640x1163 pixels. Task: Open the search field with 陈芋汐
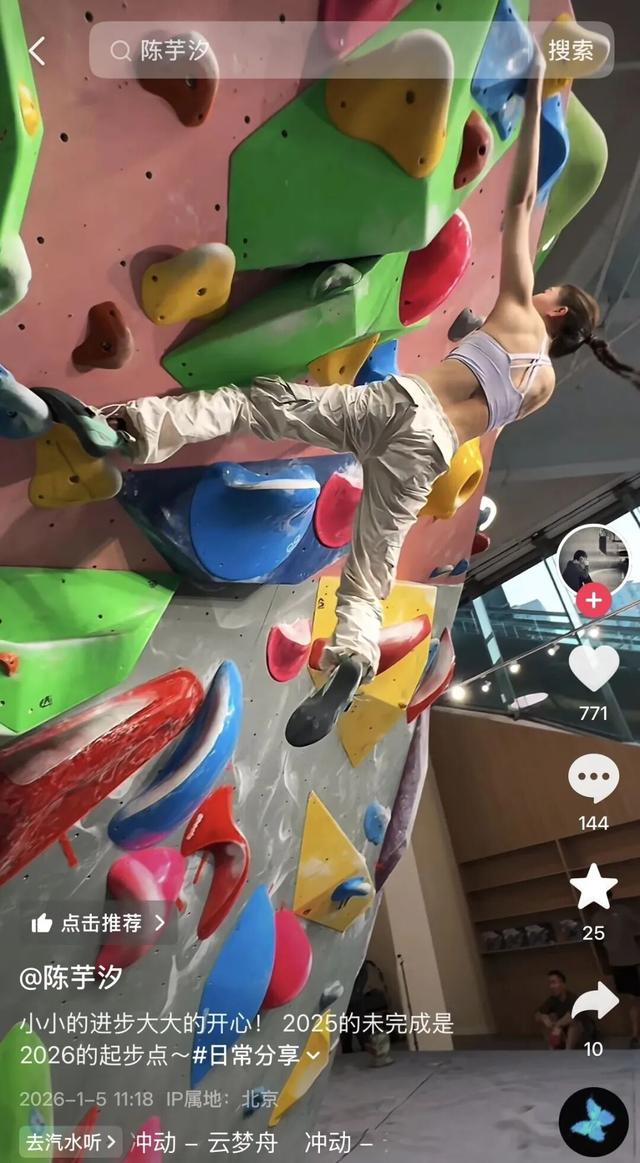(x=300, y=51)
